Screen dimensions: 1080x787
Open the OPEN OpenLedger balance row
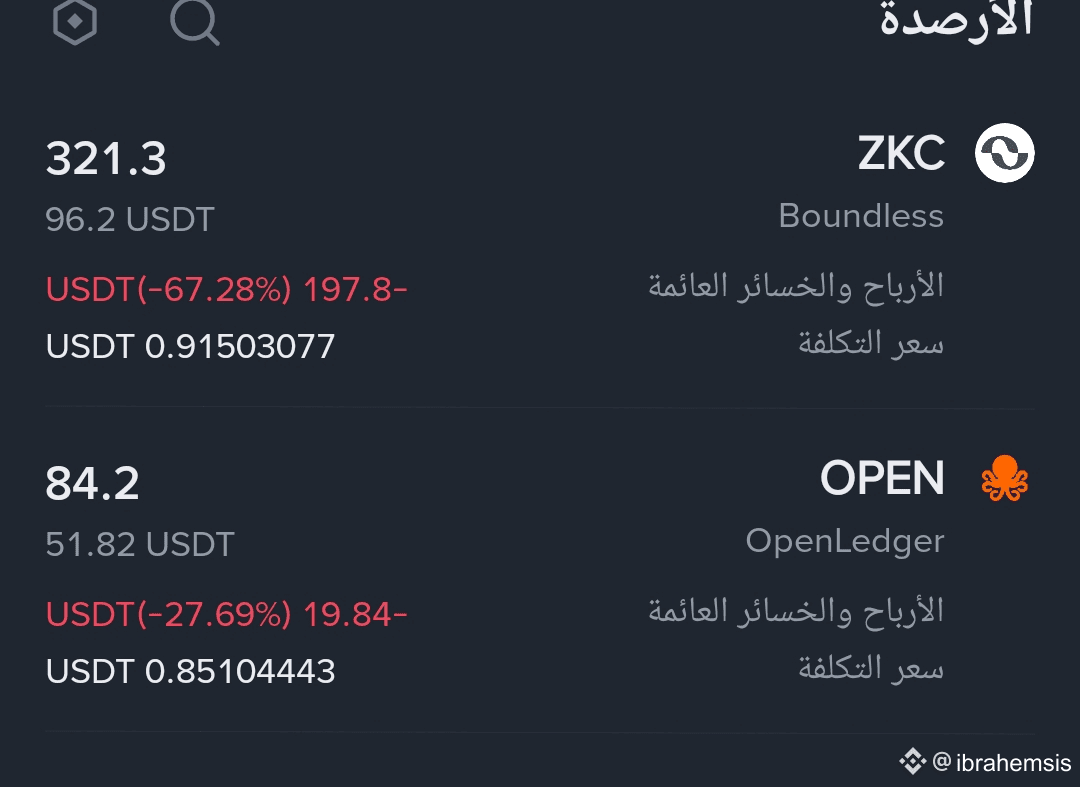pyautogui.click(x=540, y=569)
